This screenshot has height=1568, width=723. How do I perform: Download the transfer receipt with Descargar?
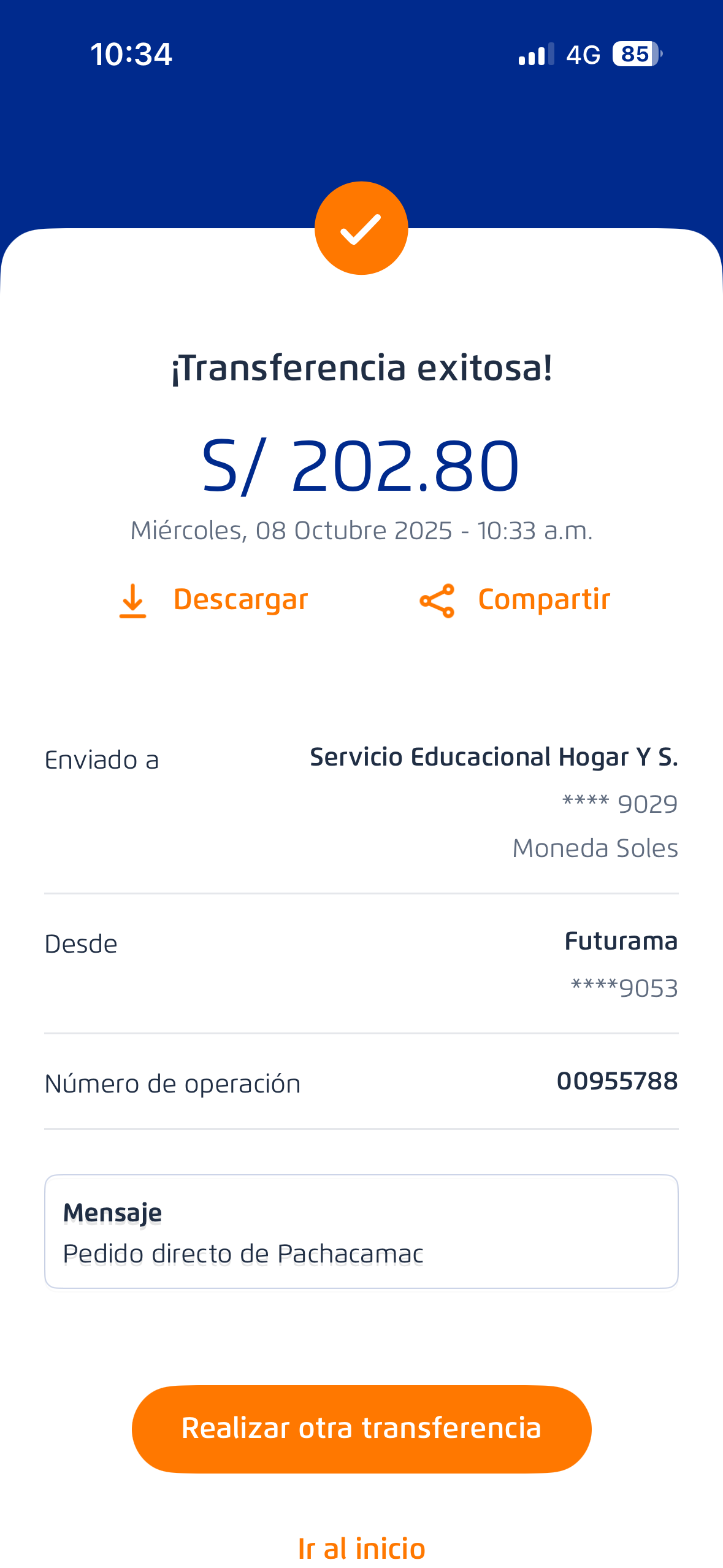(x=213, y=600)
